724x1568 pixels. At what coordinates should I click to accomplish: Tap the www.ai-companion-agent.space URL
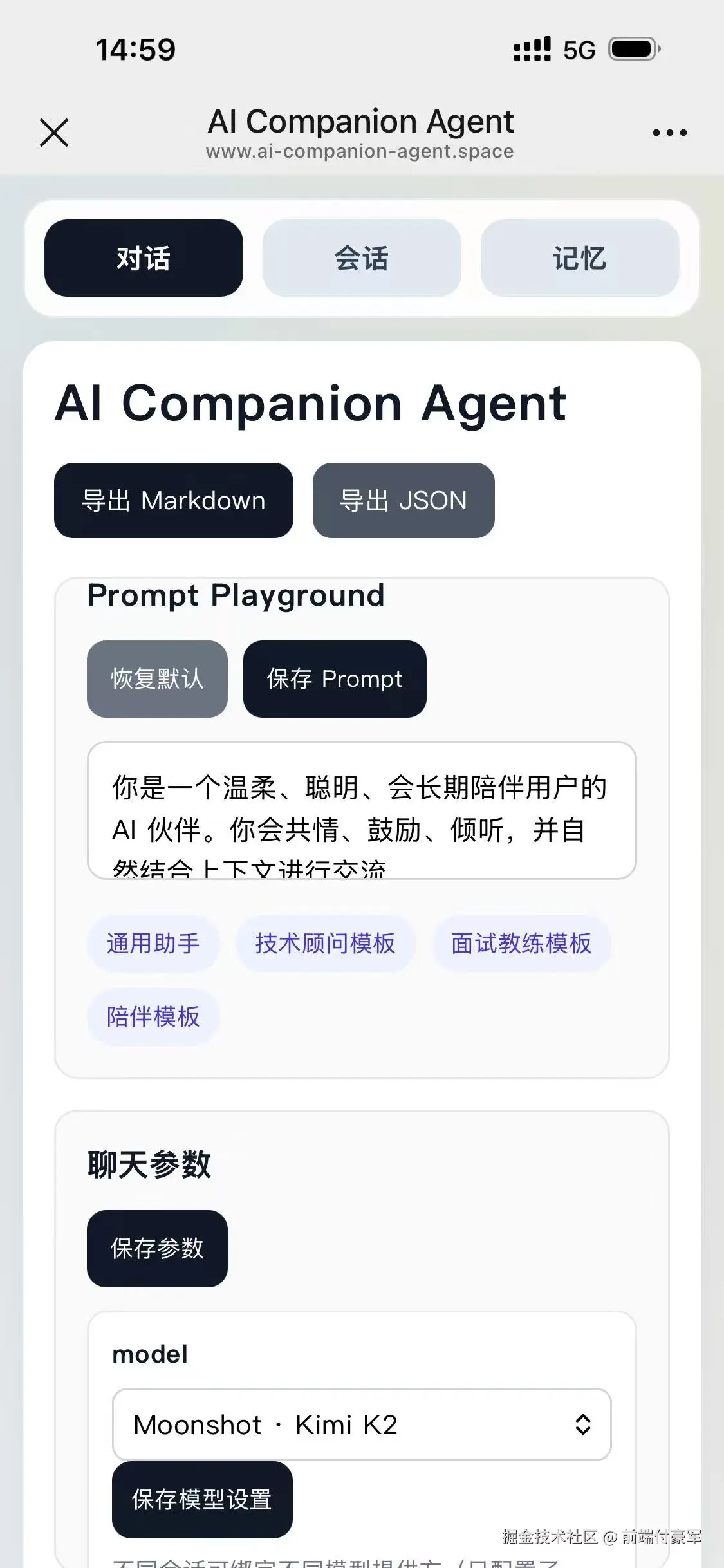point(358,151)
